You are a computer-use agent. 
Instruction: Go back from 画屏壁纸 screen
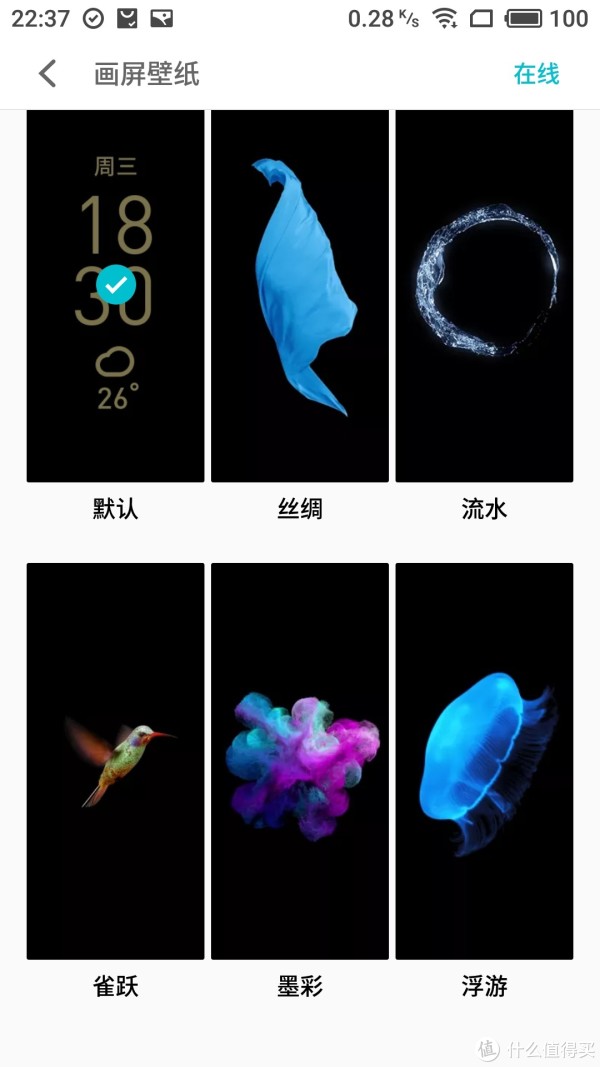47,73
